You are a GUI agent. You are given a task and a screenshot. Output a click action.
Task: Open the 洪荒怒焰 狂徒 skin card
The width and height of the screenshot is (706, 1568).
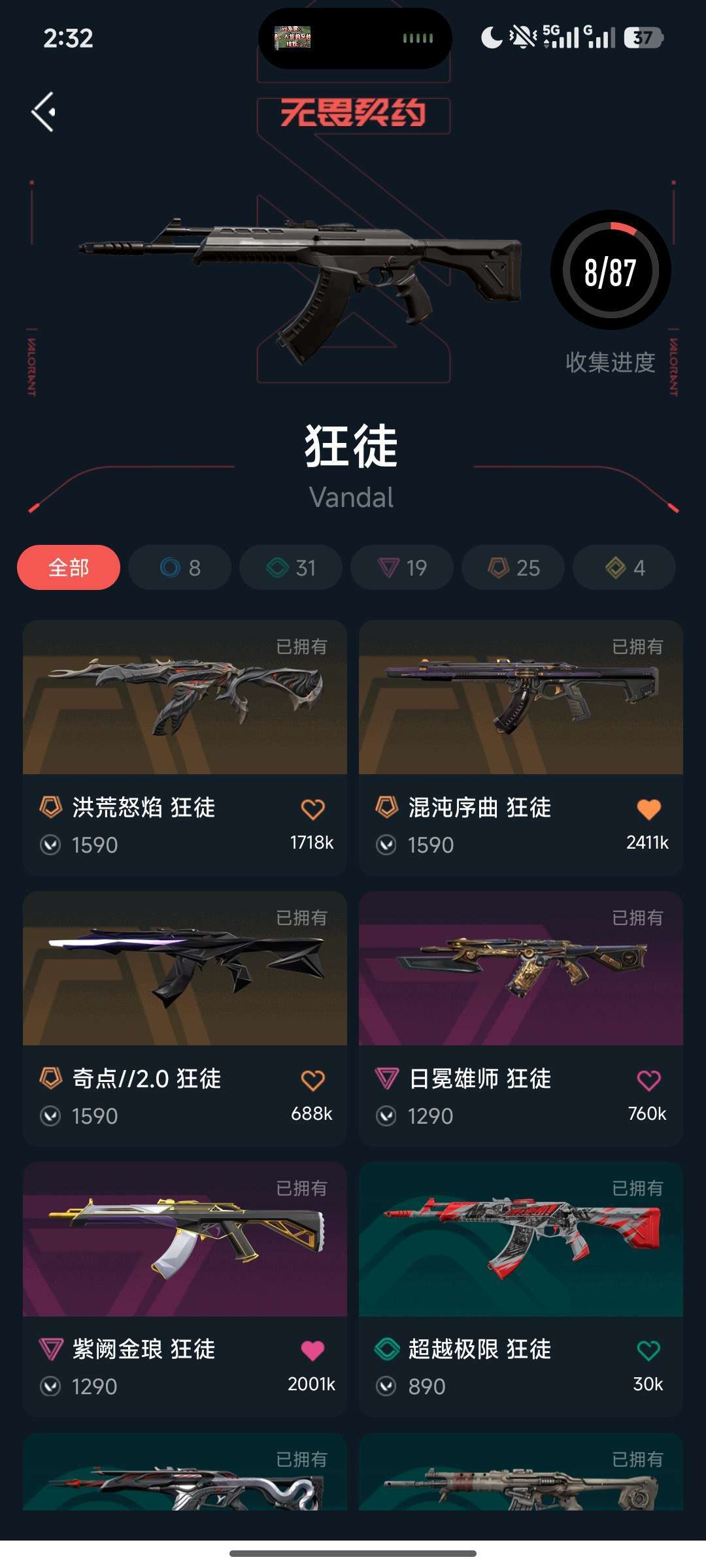[185, 747]
